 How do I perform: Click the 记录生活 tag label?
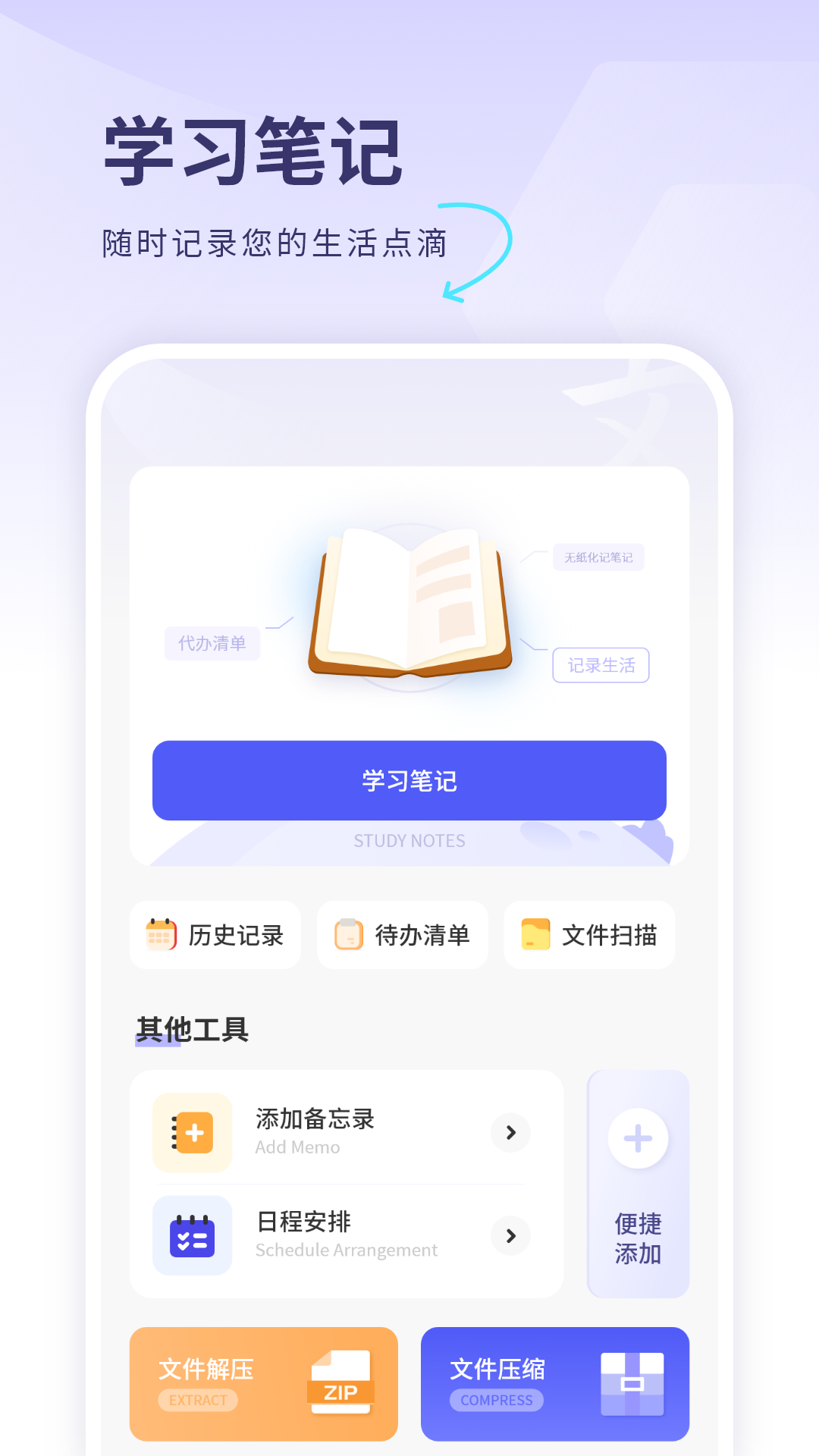coord(601,665)
